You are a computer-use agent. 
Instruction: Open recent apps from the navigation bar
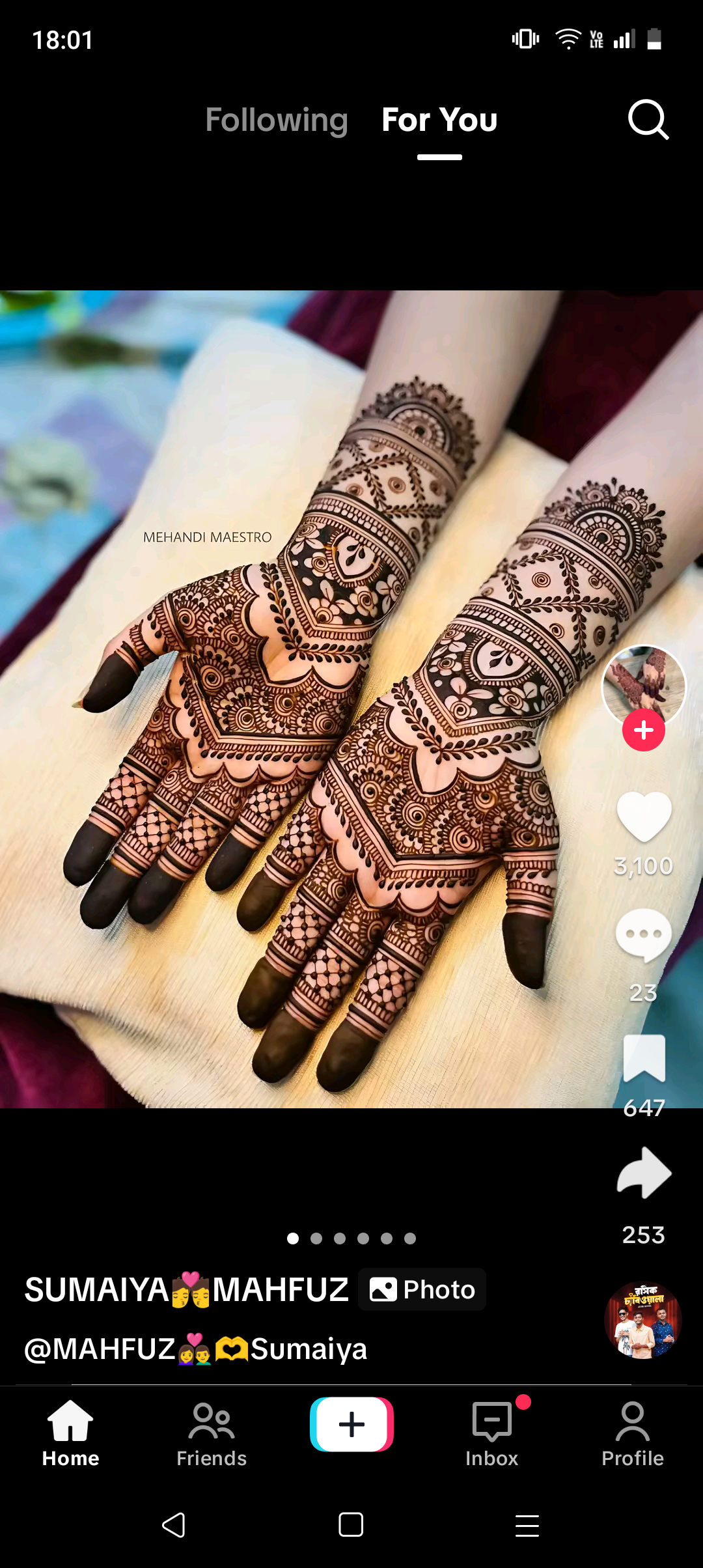(x=527, y=1525)
